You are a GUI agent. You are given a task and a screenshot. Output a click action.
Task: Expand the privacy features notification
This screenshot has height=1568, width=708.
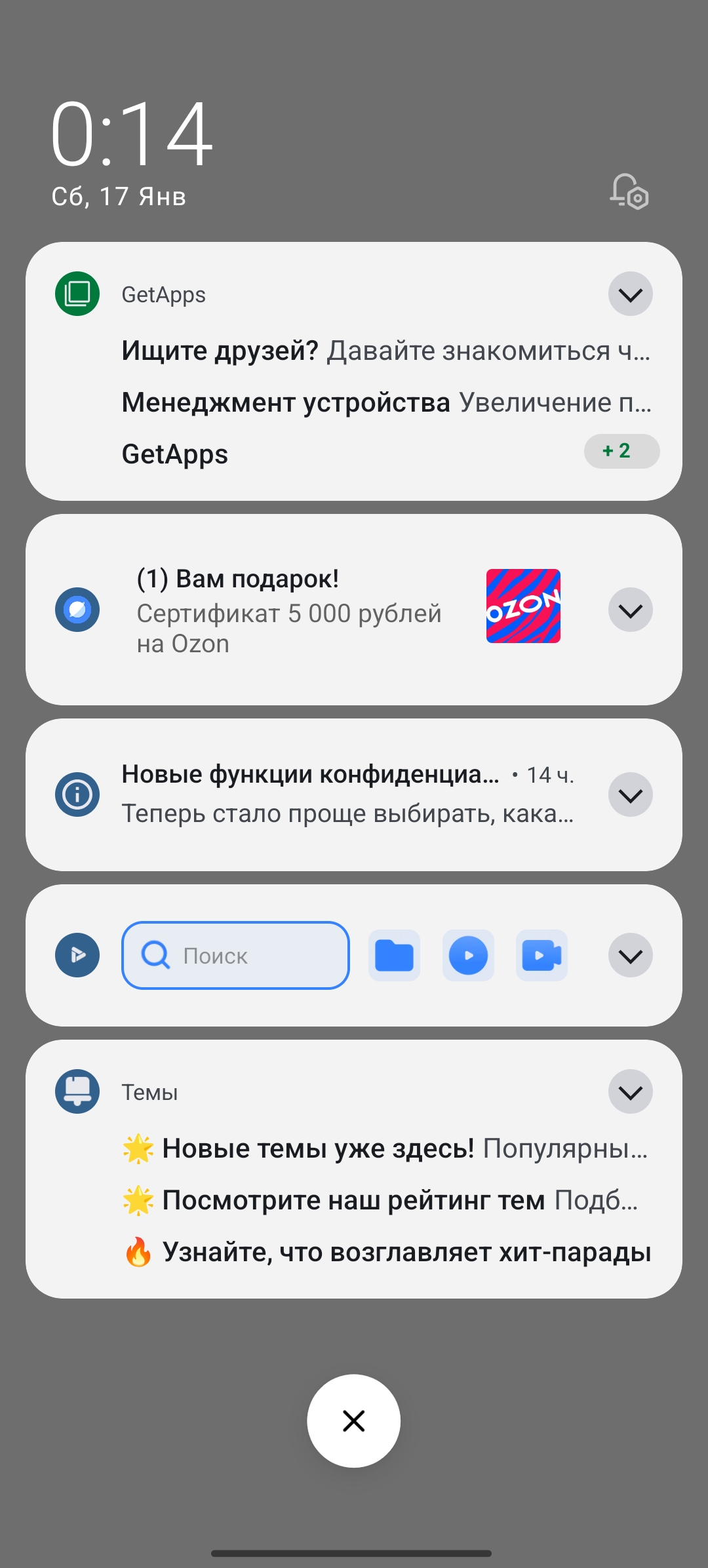point(630,795)
